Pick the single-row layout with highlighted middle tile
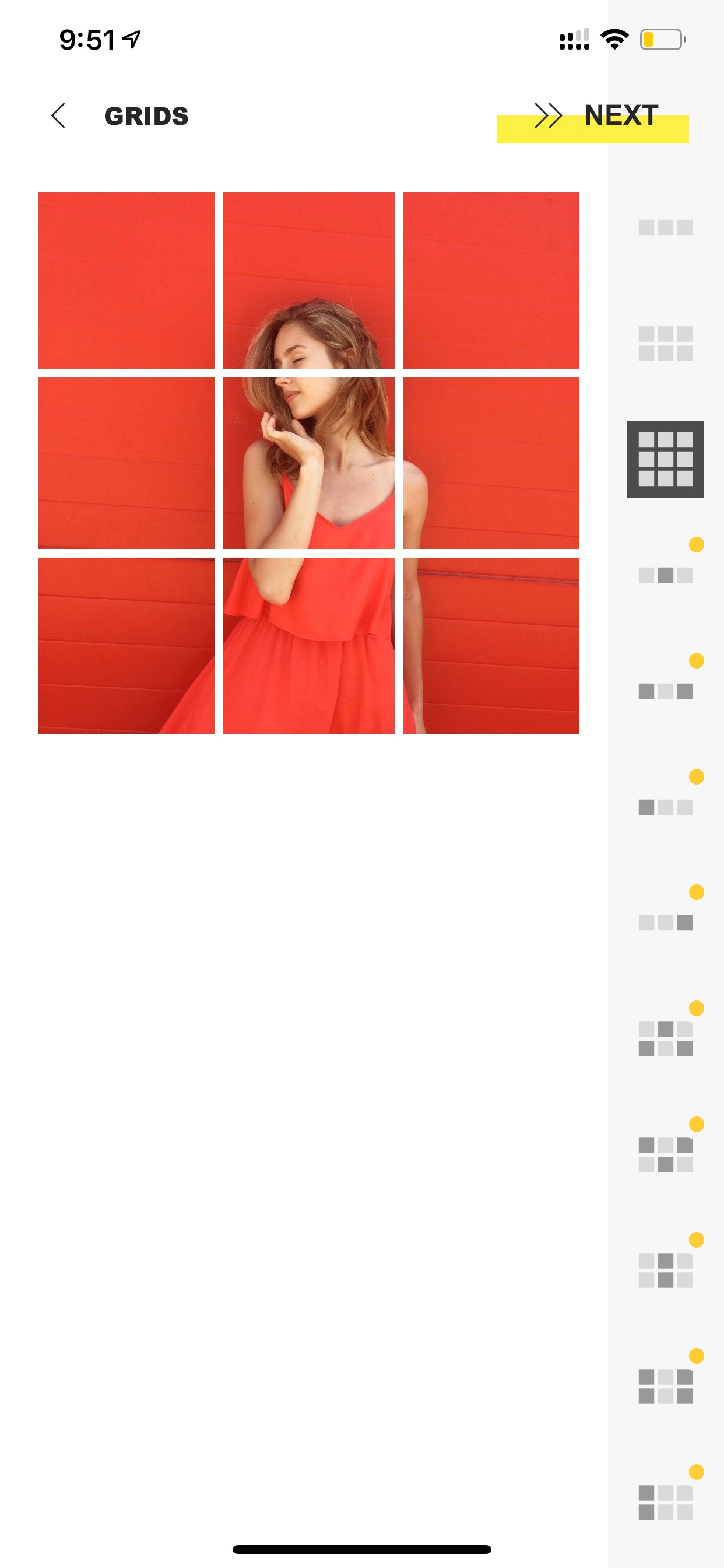 665,575
